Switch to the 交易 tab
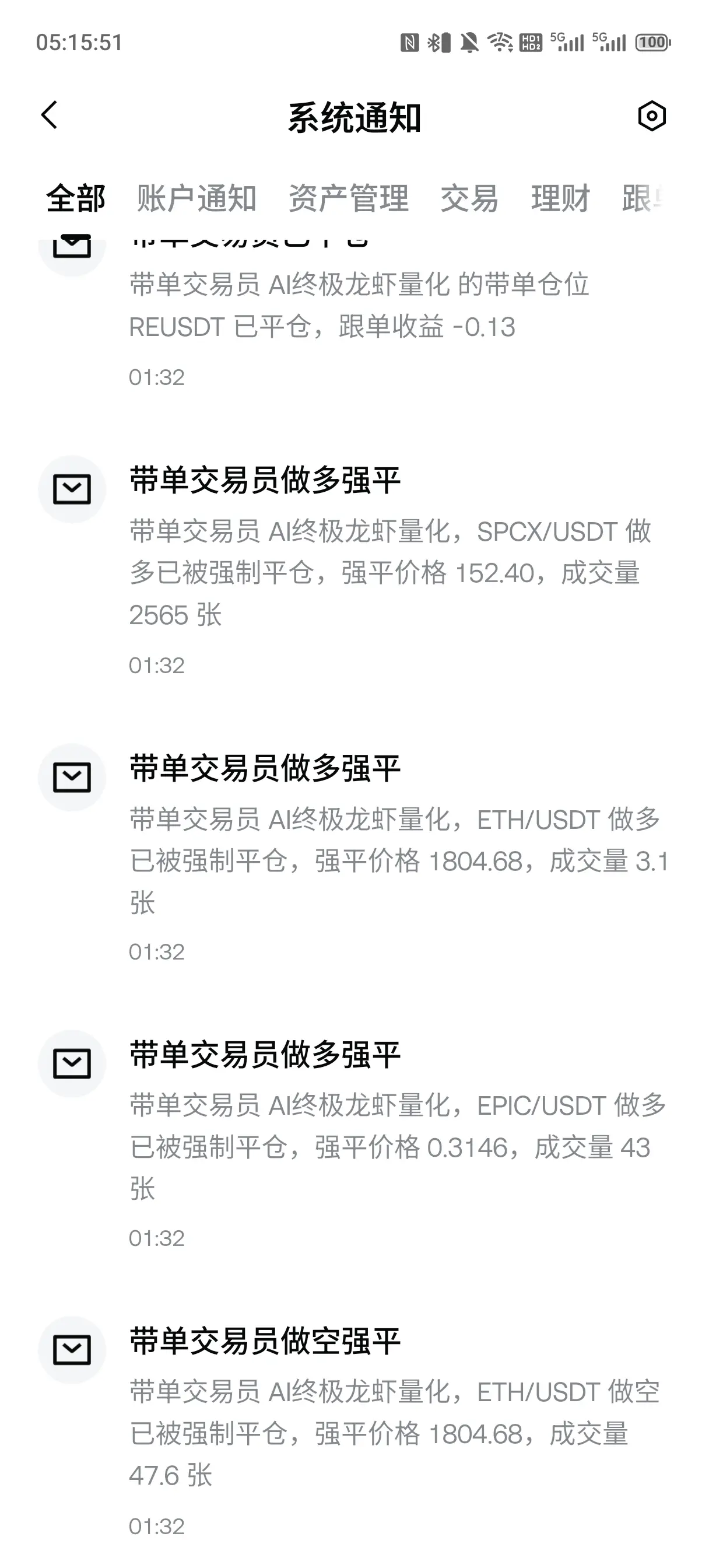Screen dimensions: 709x1568 pos(469,198)
